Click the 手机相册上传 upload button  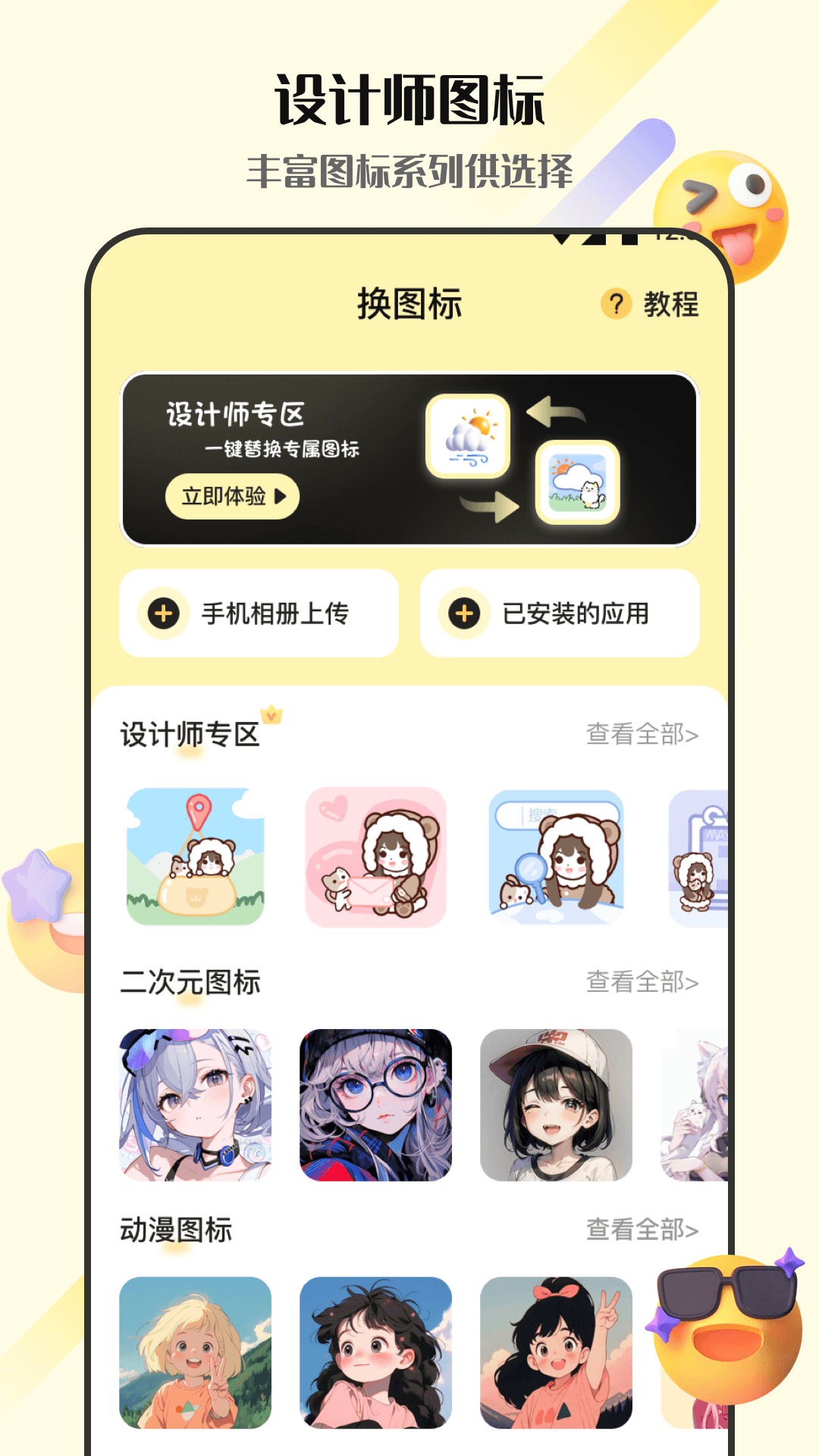tap(258, 613)
